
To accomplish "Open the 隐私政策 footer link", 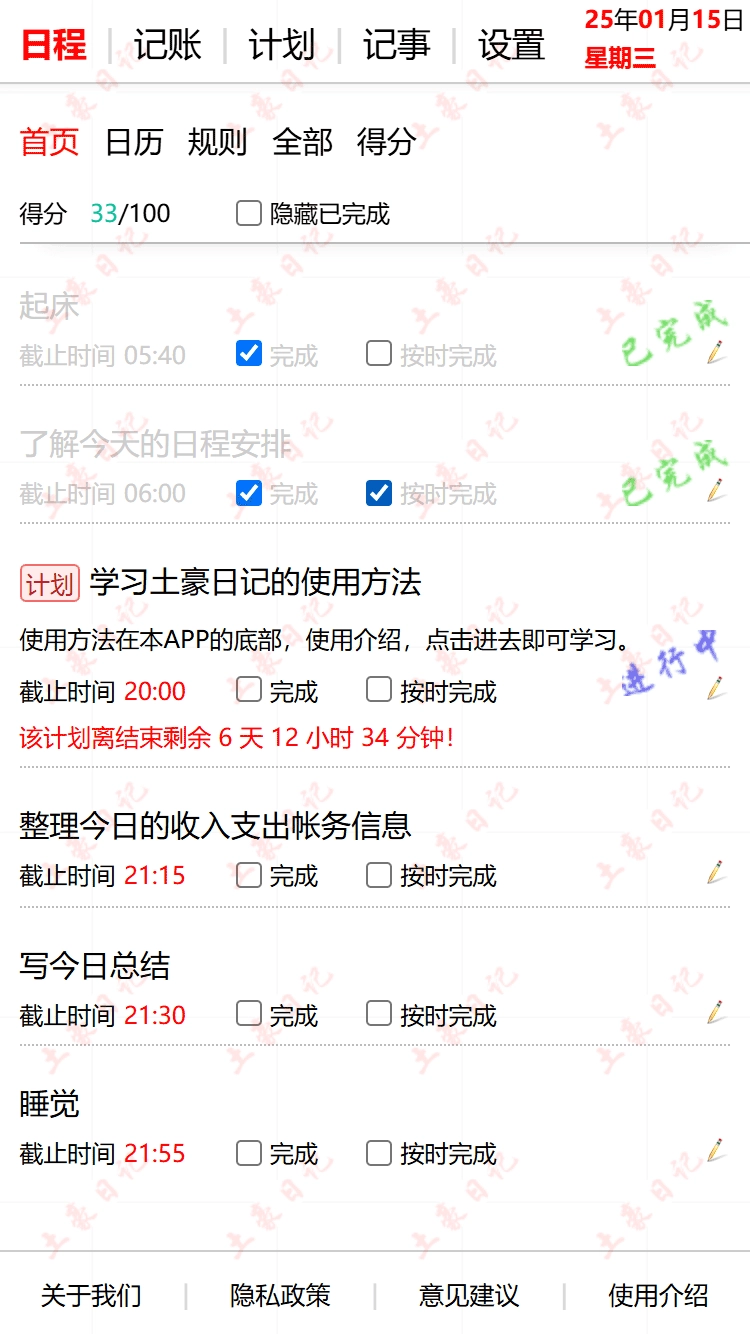I will (280, 1296).
